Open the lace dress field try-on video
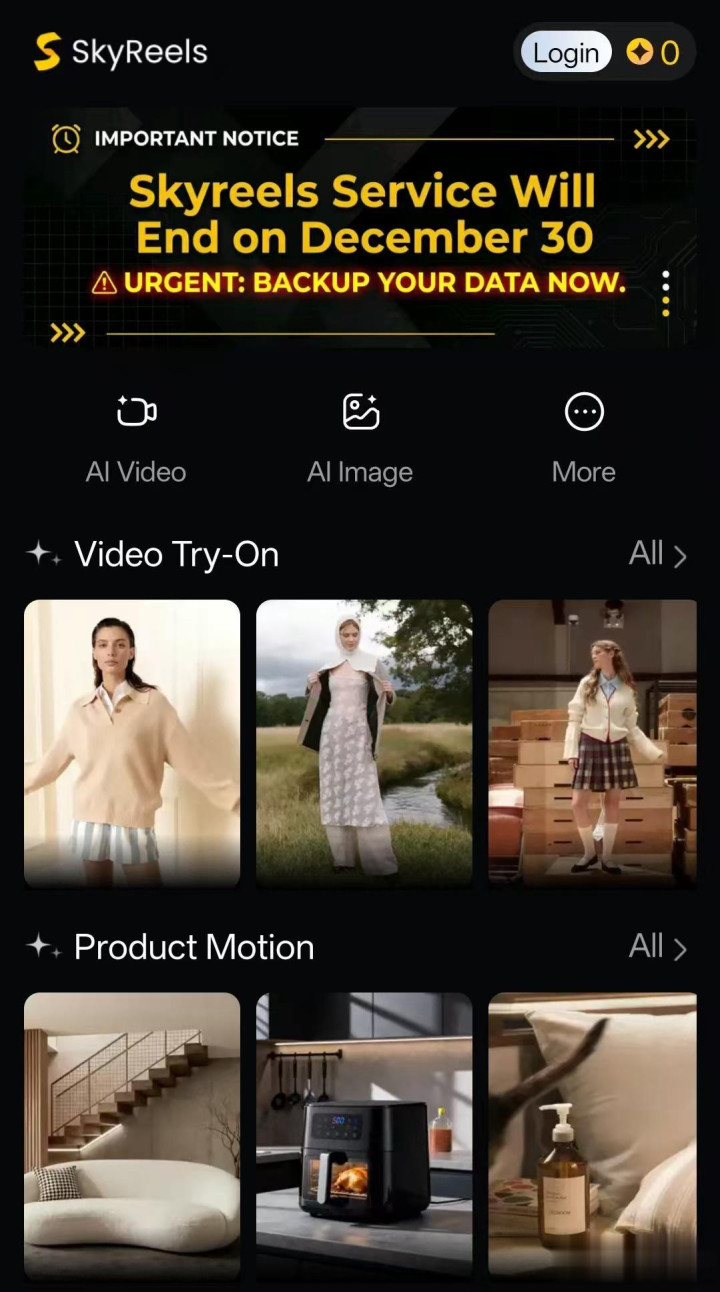Screen dimensions: 720x1292 click(364, 743)
